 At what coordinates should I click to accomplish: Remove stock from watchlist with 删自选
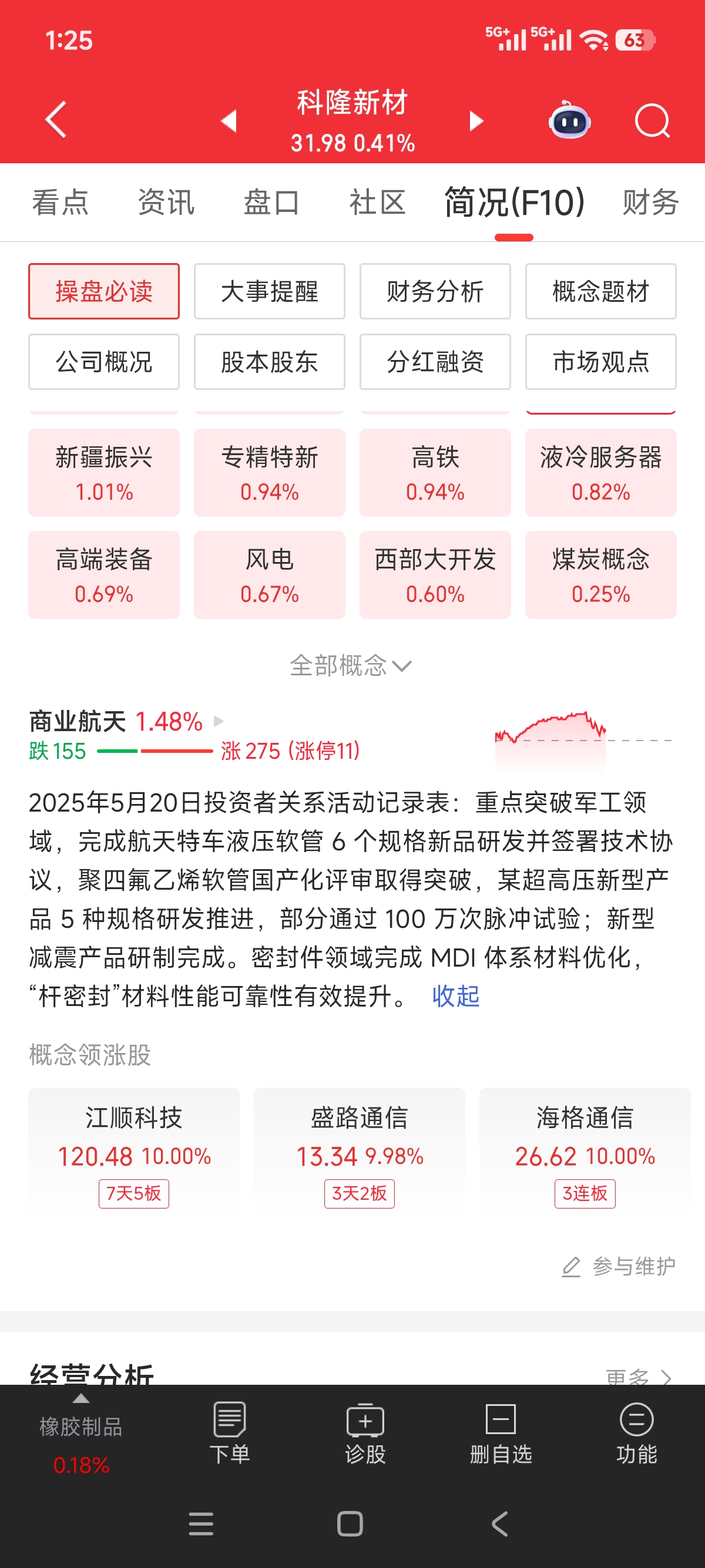(501, 1433)
